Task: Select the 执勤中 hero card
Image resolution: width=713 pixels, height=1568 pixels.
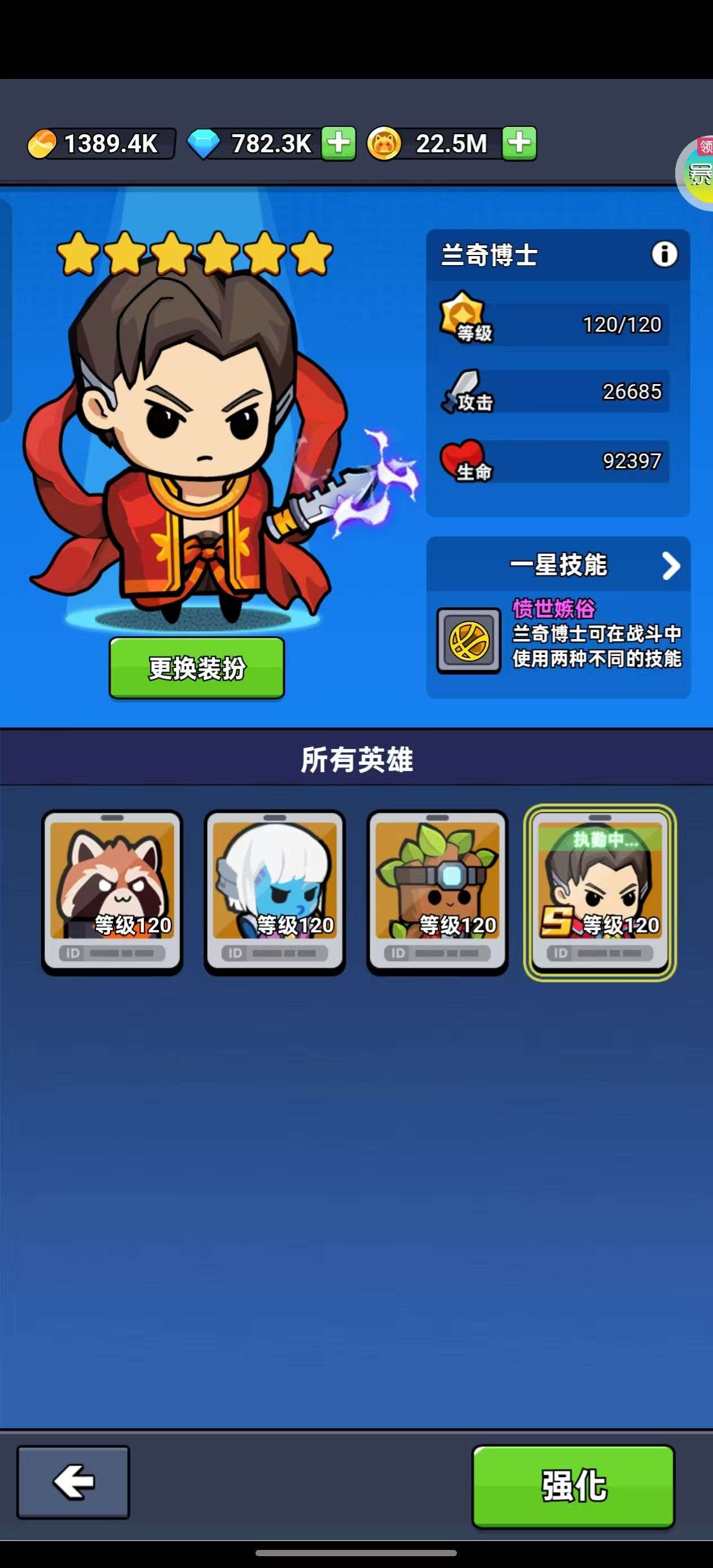Action: pos(600,892)
